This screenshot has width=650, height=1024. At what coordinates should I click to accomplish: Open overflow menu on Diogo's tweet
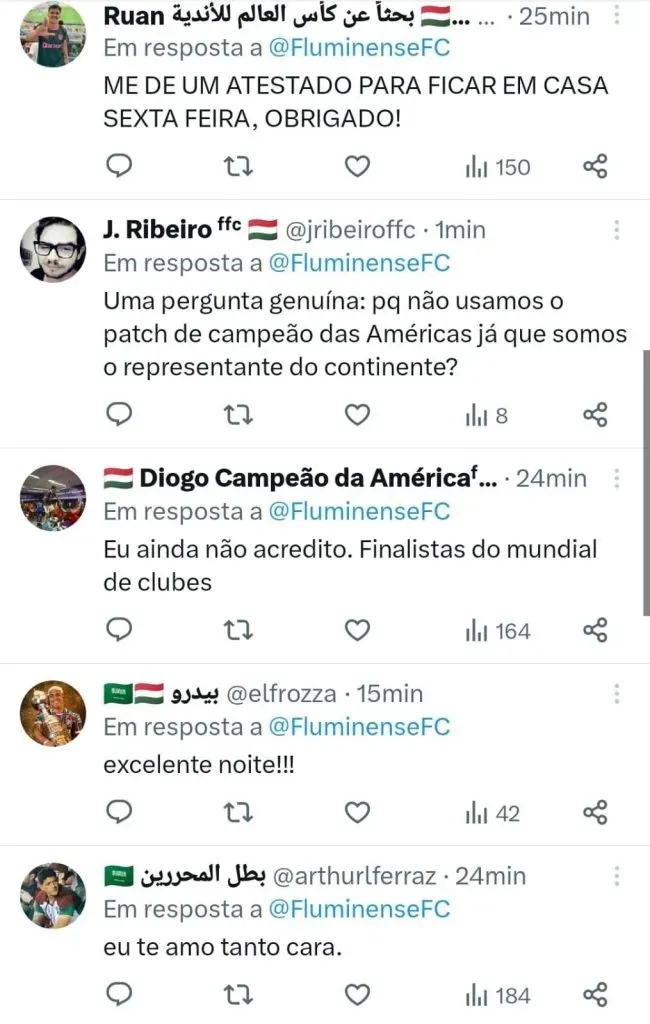click(618, 478)
